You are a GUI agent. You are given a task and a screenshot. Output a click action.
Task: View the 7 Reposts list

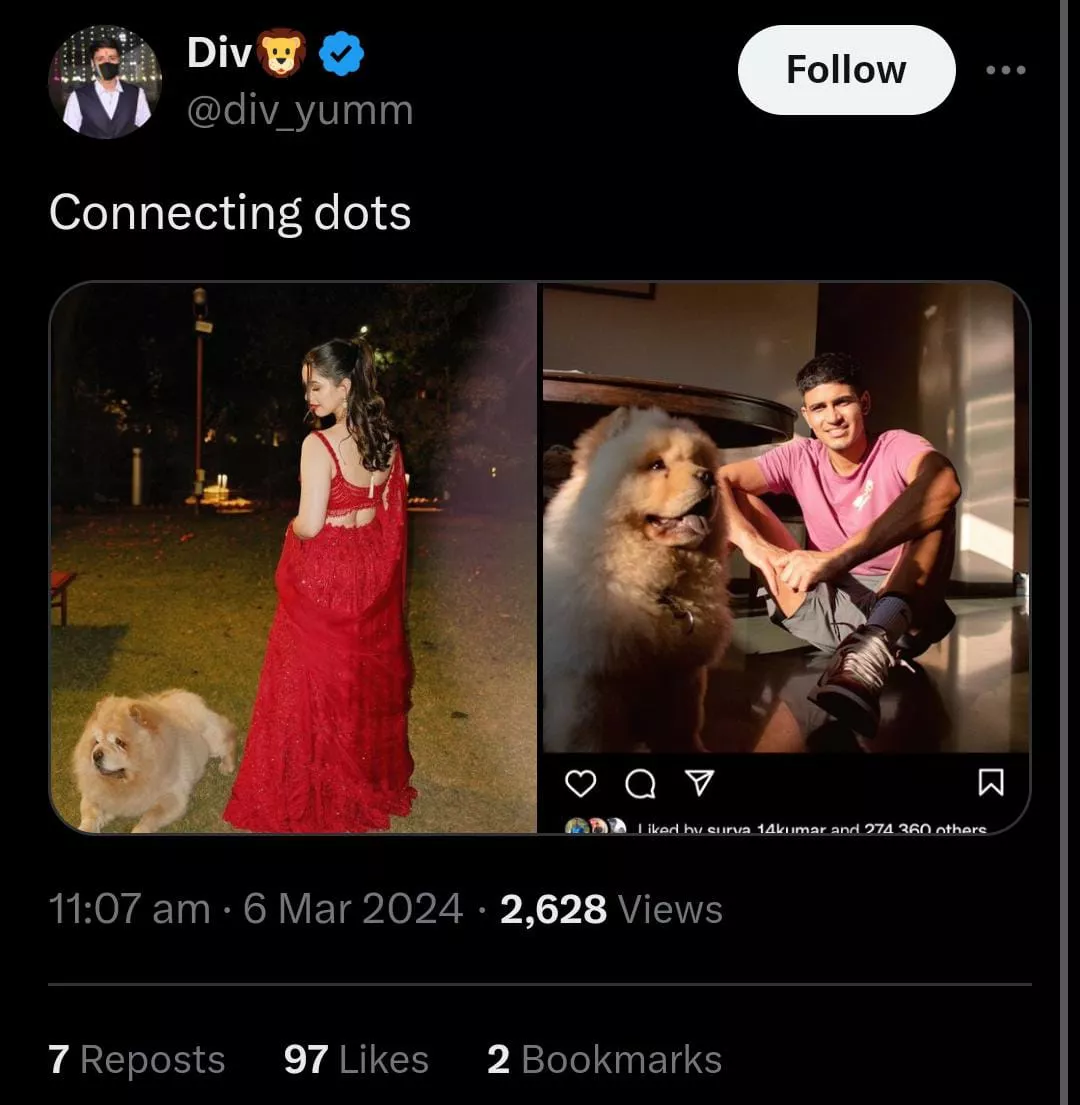point(137,1060)
